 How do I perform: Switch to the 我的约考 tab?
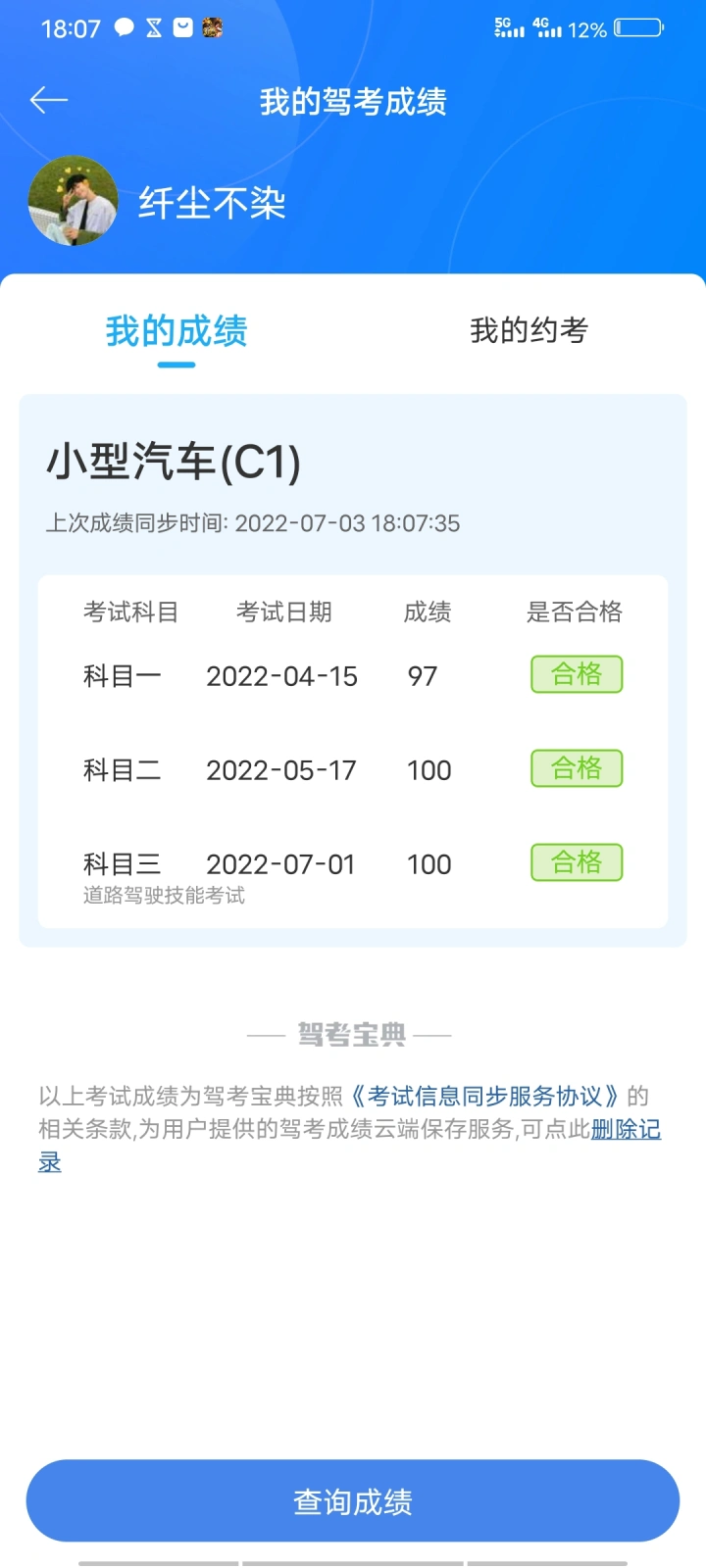pyautogui.click(x=529, y=330)
